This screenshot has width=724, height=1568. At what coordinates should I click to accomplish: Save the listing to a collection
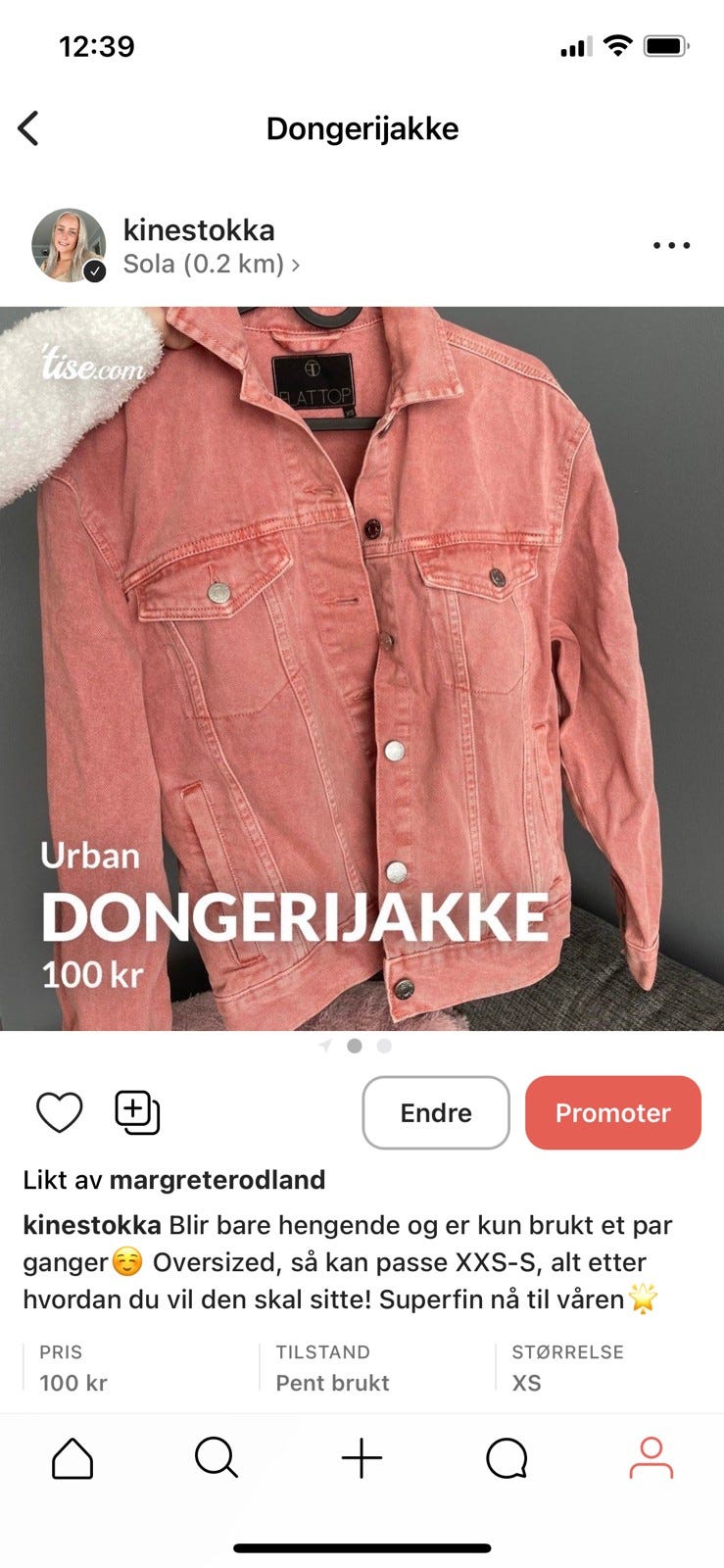[136, 1112]
